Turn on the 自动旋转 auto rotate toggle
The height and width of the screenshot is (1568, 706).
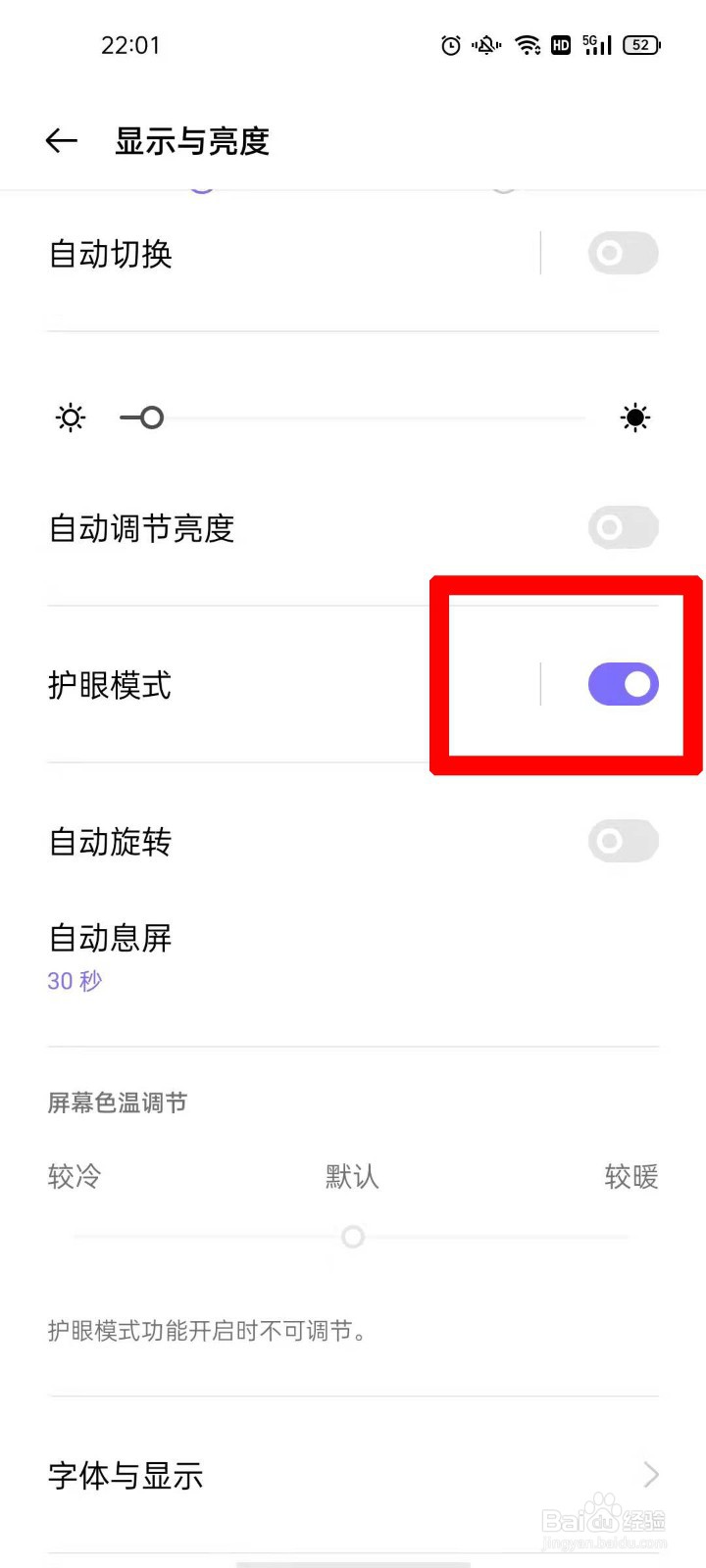[623, 841]
